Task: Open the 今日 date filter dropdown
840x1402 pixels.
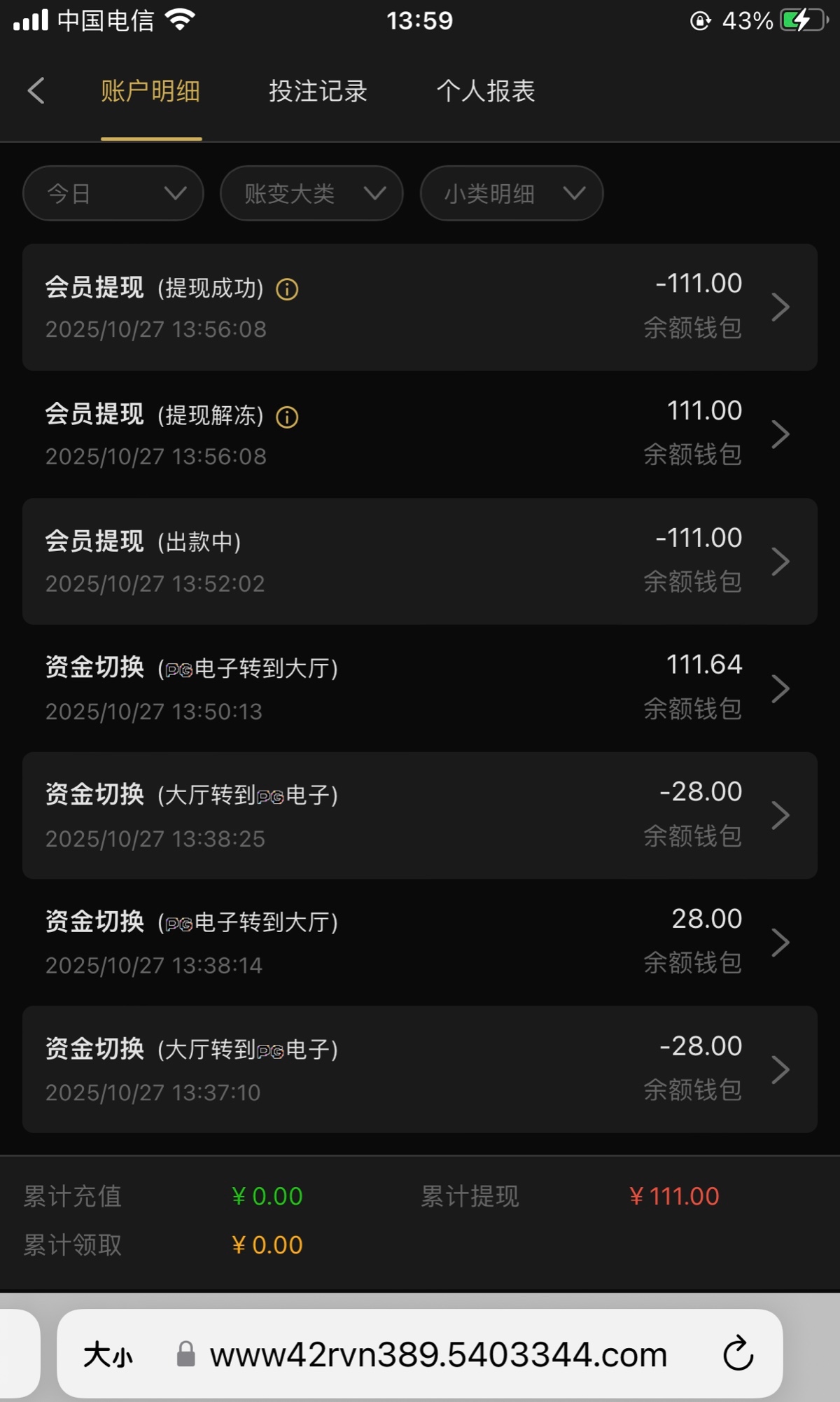Action: (113, 193)
